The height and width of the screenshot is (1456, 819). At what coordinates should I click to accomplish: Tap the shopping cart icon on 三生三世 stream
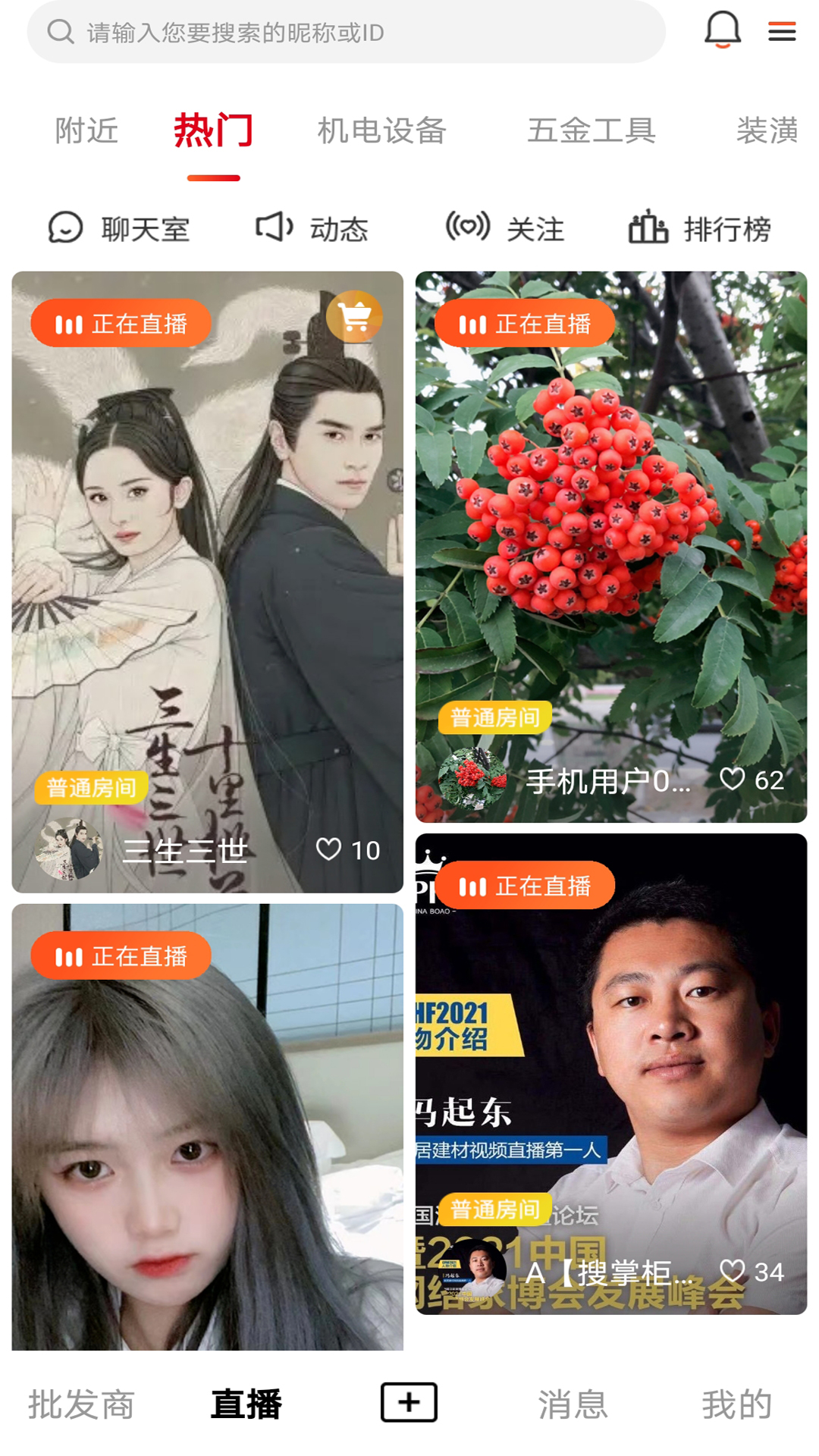354,316
